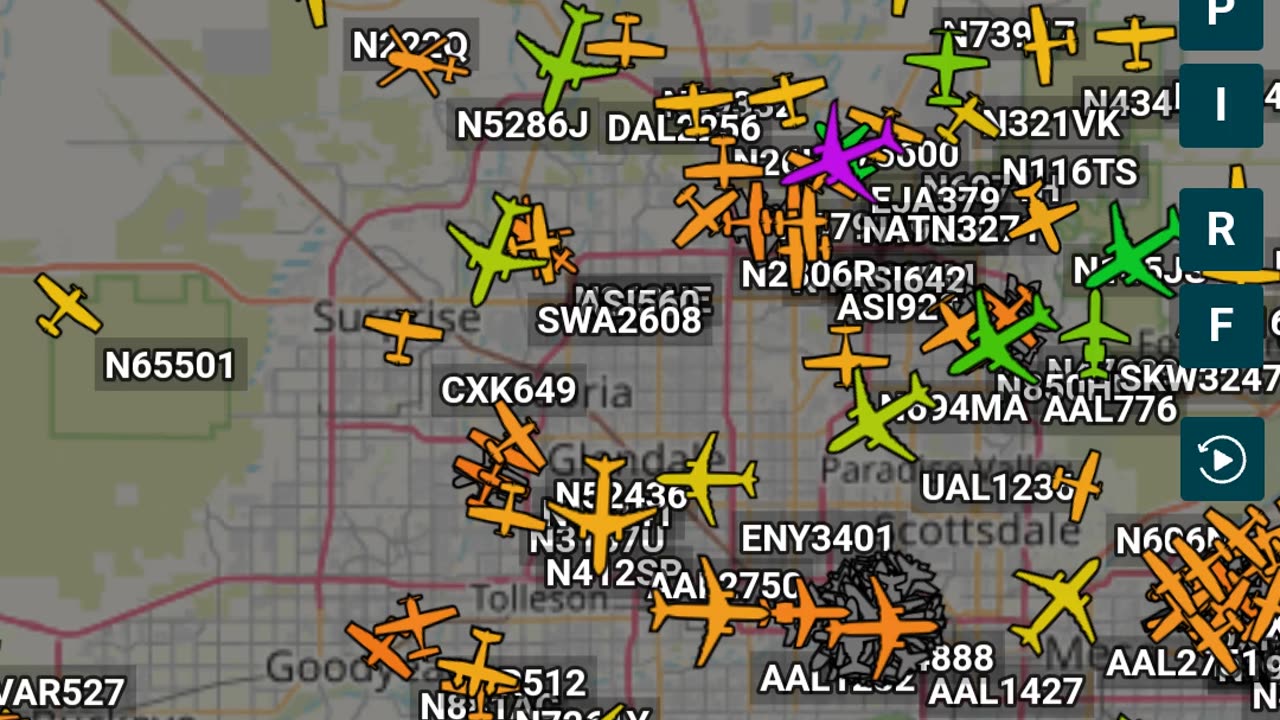Viewport: 1280px width, 720px height.
Task: Select aircraft N222Q
Action: [420, 62]
